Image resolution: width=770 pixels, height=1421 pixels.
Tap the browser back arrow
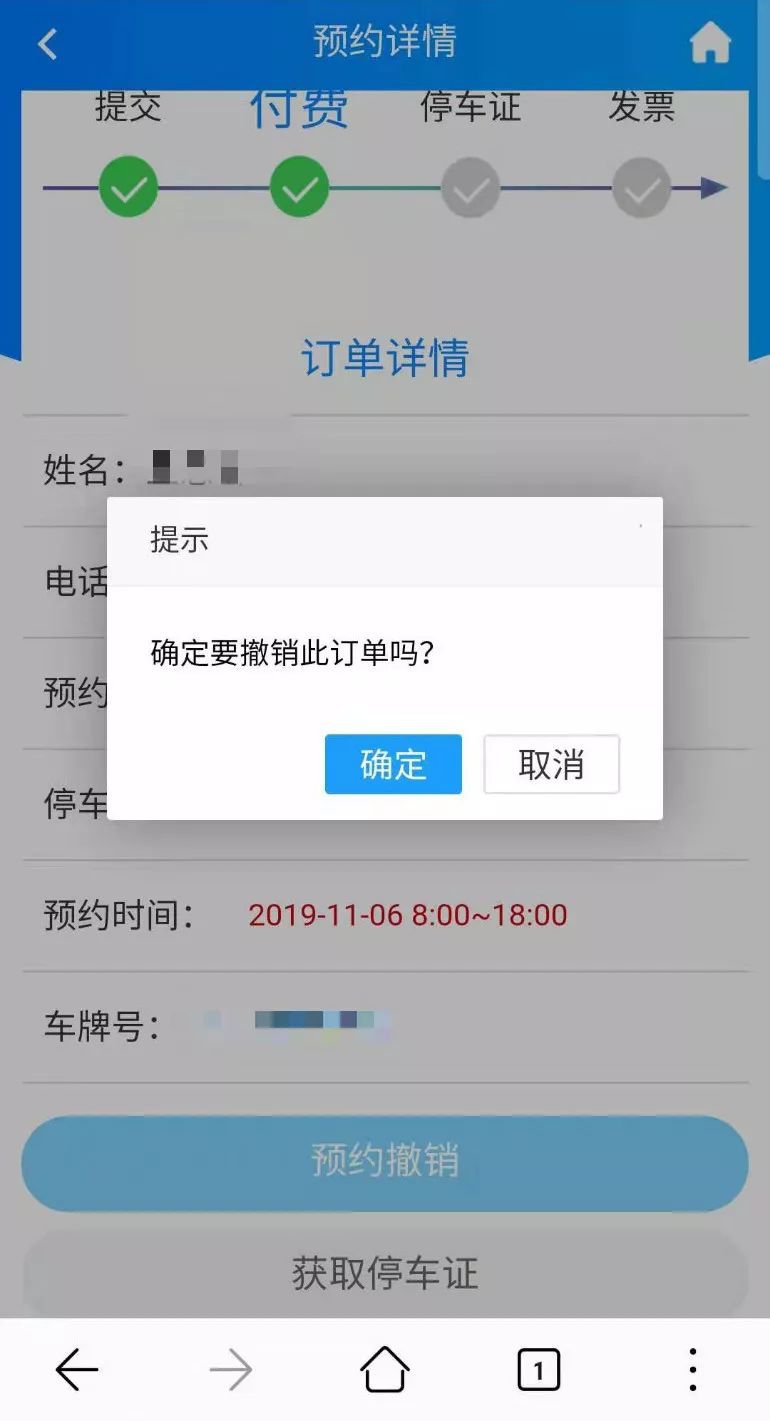point(77,1369)
